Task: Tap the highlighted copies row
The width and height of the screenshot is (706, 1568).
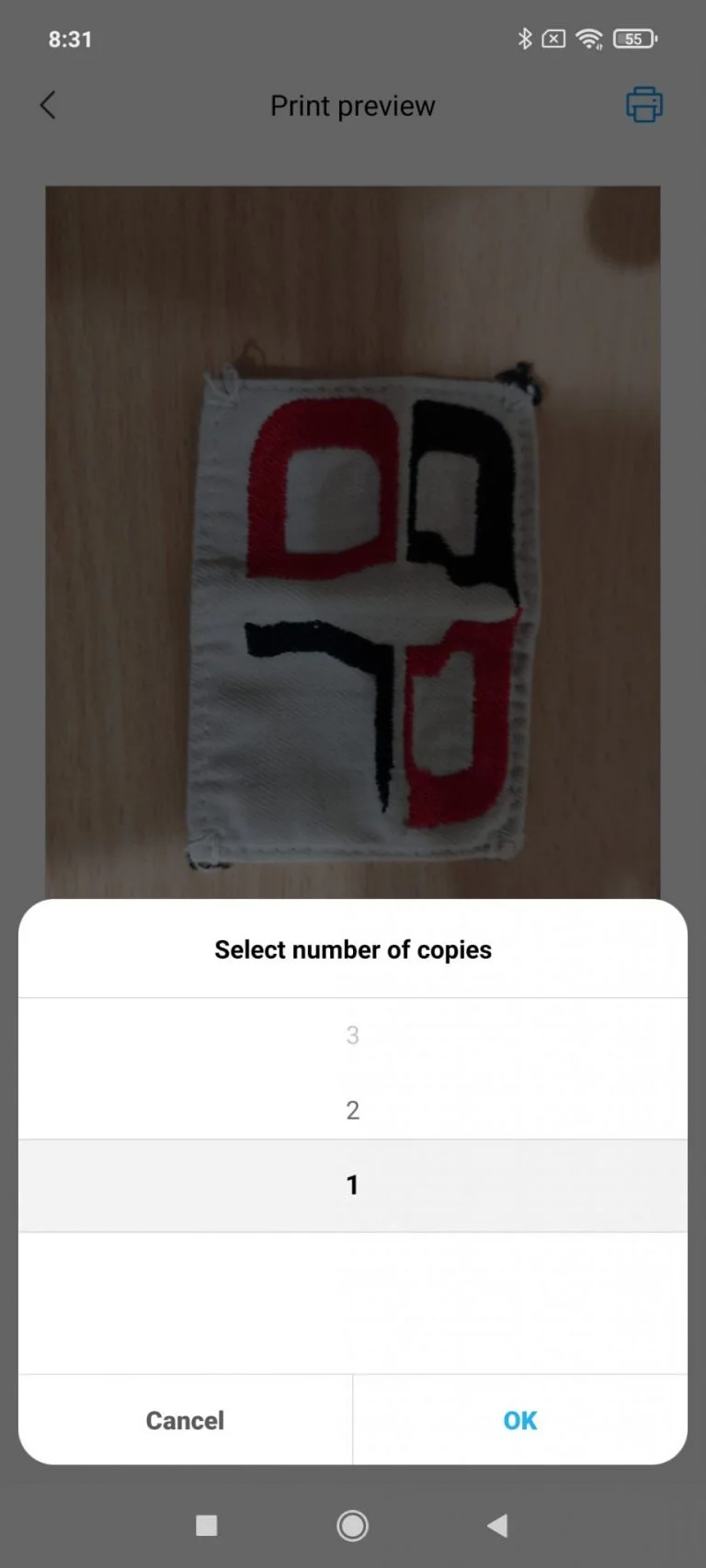Action: point(352,1185)
